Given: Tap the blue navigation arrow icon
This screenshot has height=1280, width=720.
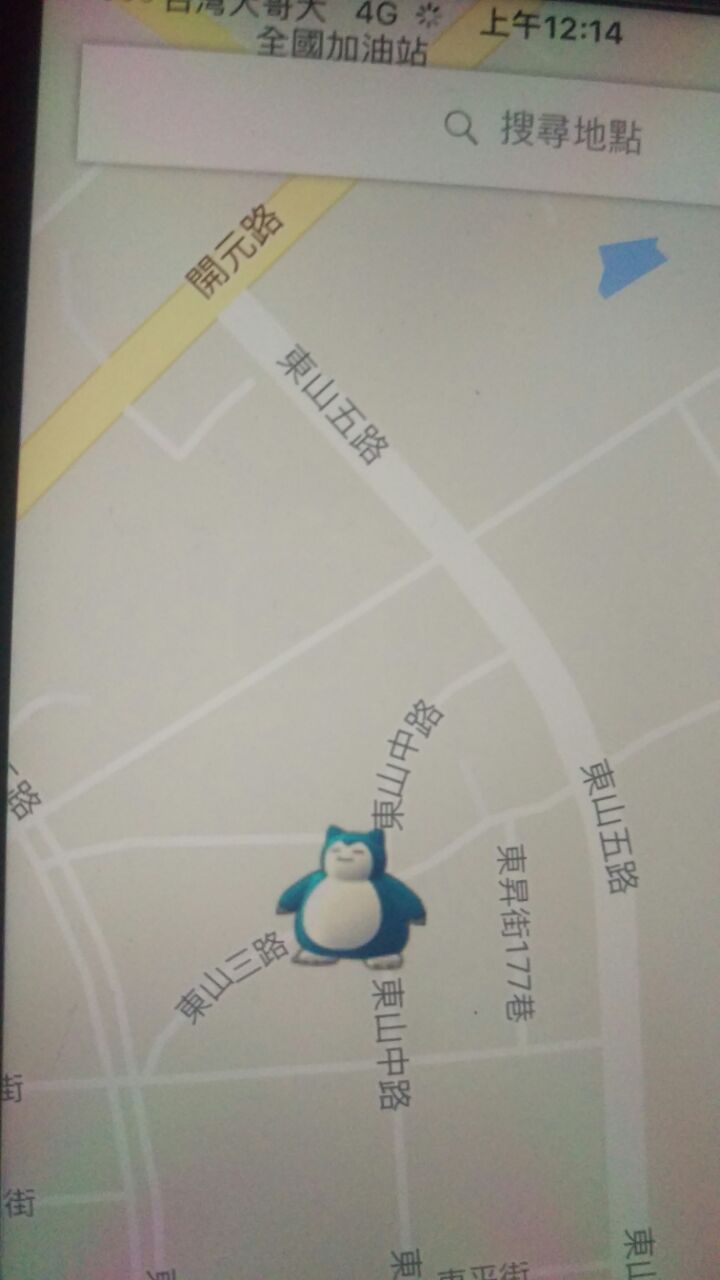Looking at the screenshot, I should pyautogui.click(x=630, y=266).
